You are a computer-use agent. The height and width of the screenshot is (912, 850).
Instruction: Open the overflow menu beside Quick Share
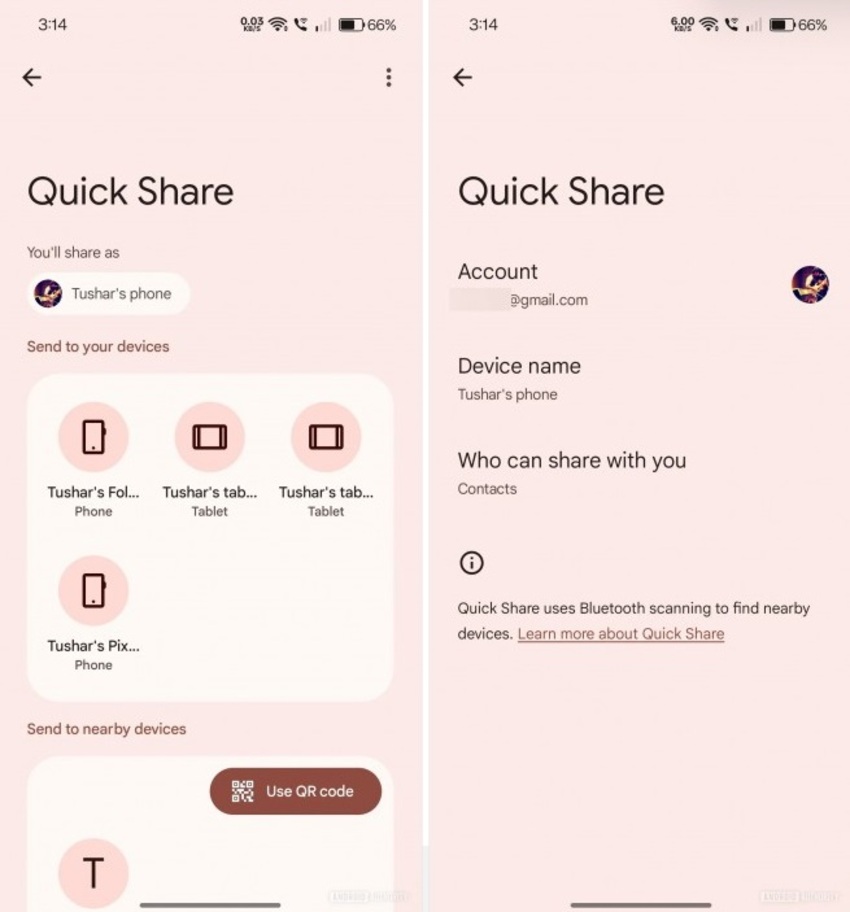(x=388, y=77)
